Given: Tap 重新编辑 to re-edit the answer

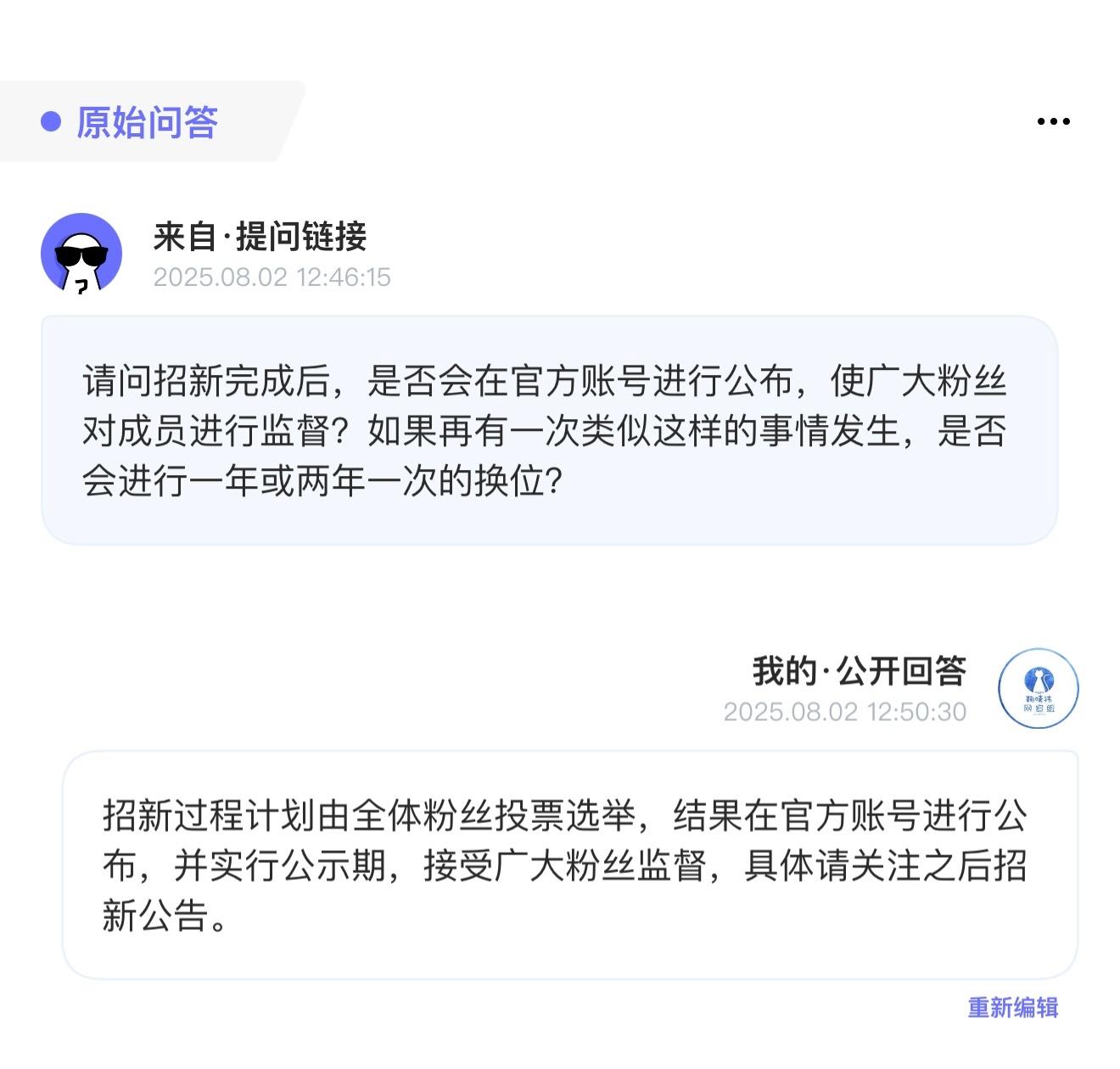Looking at the screenshot, I should click(1012, 1008).
